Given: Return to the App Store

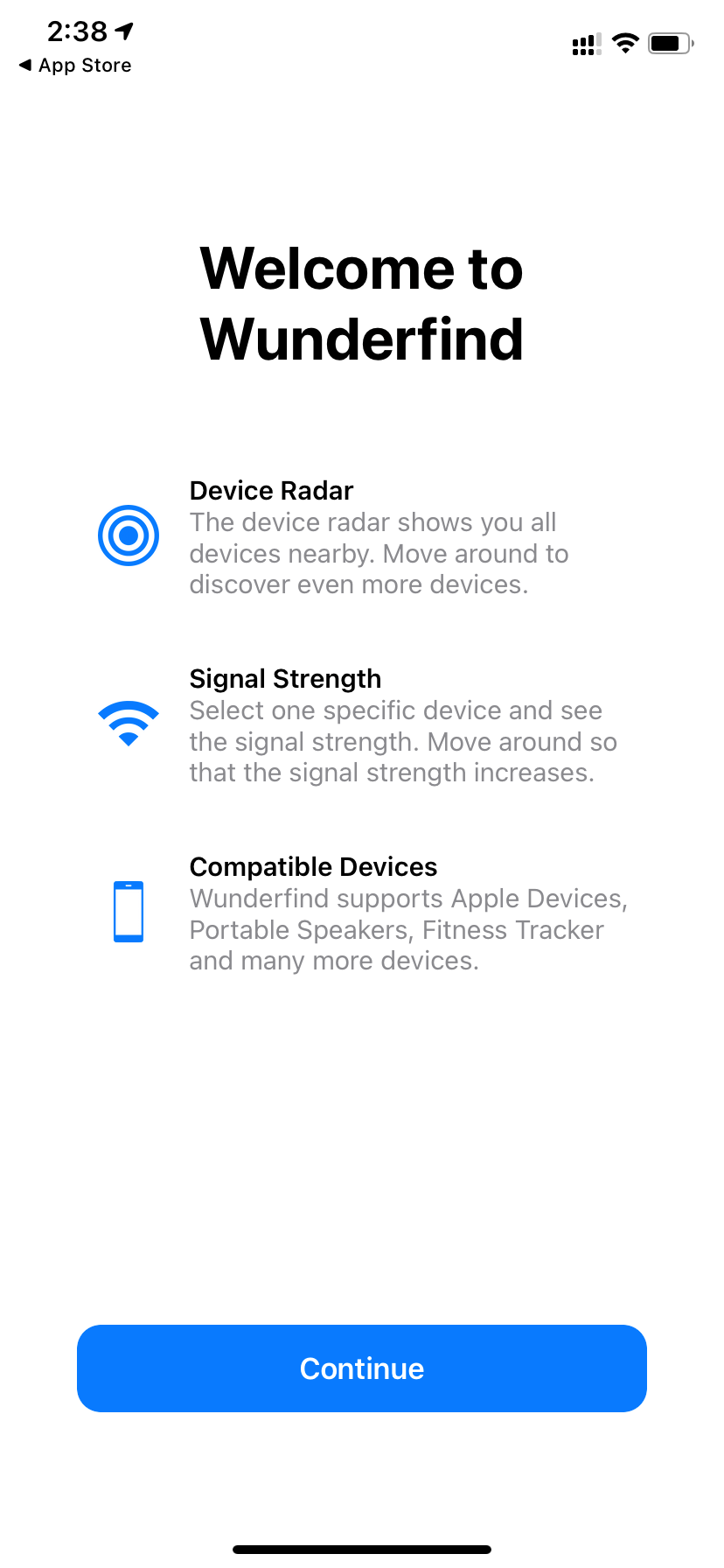Looking at the screenshot, I should click(75, 66).
